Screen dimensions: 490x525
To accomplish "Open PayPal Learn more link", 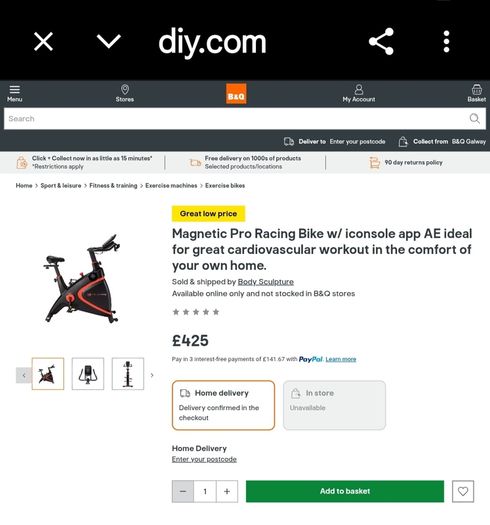I will (341, 359).
